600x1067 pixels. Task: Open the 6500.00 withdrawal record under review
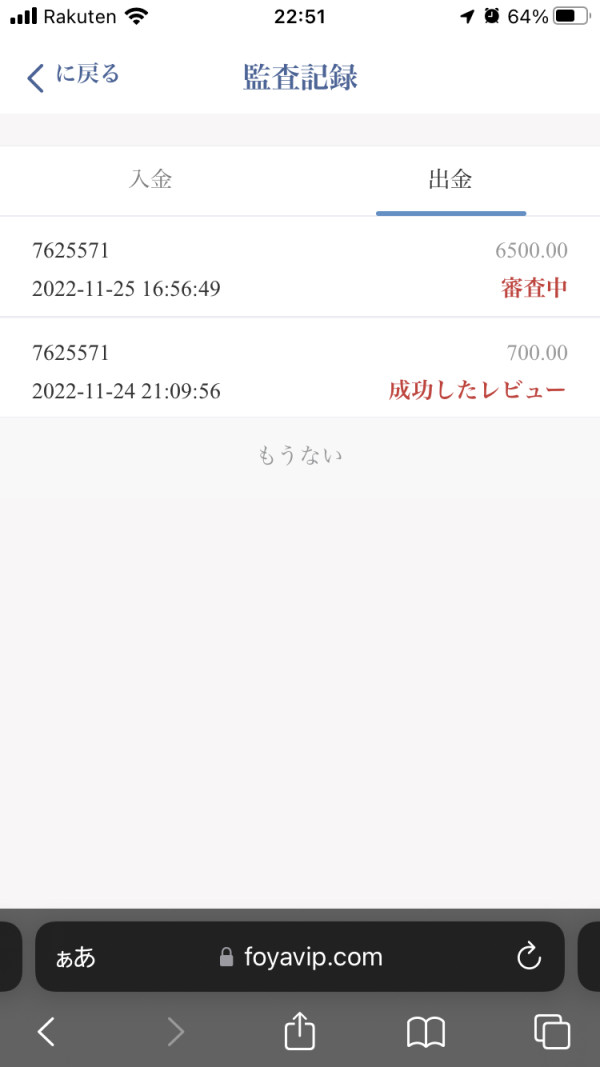click(x=300, y=268)
